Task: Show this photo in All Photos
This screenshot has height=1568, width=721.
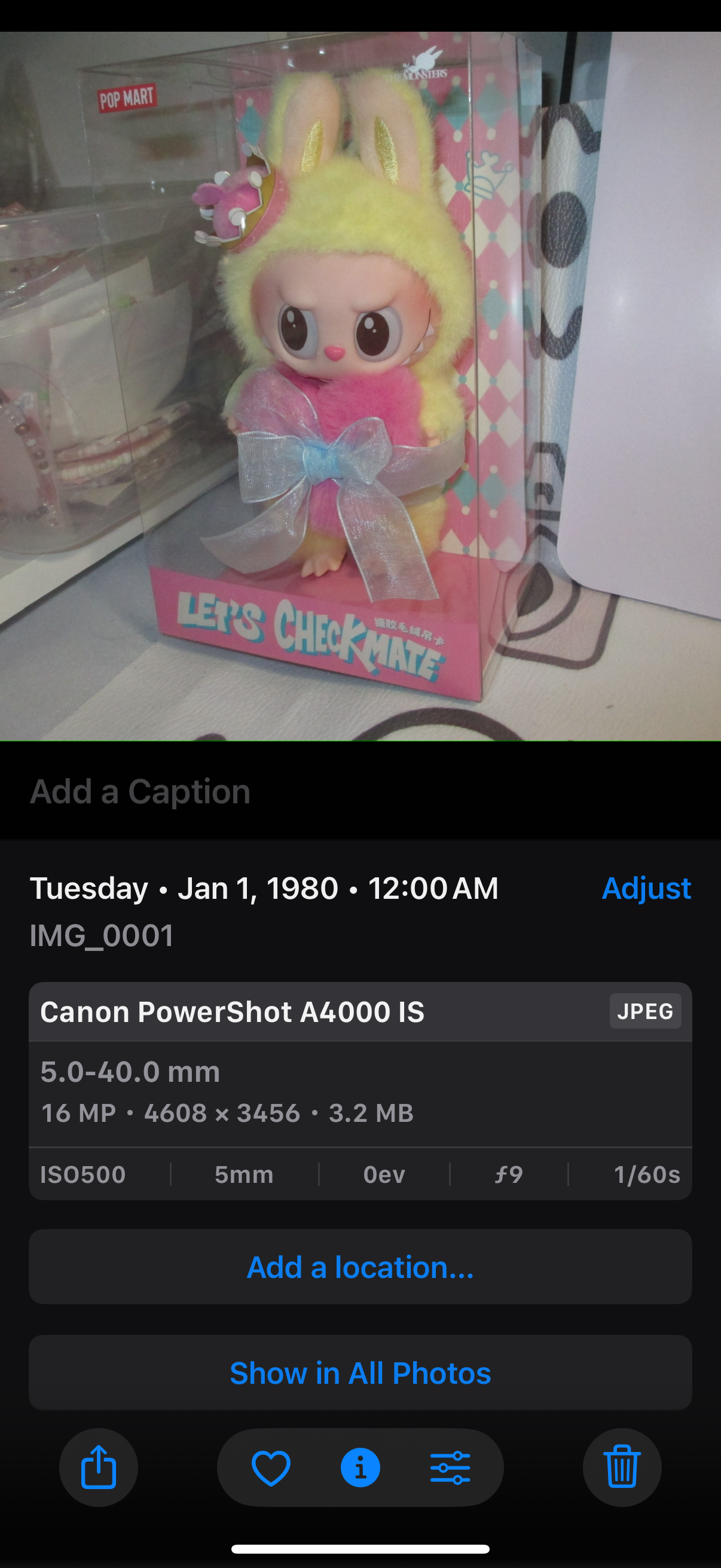Action: [x=360, y=1373]
